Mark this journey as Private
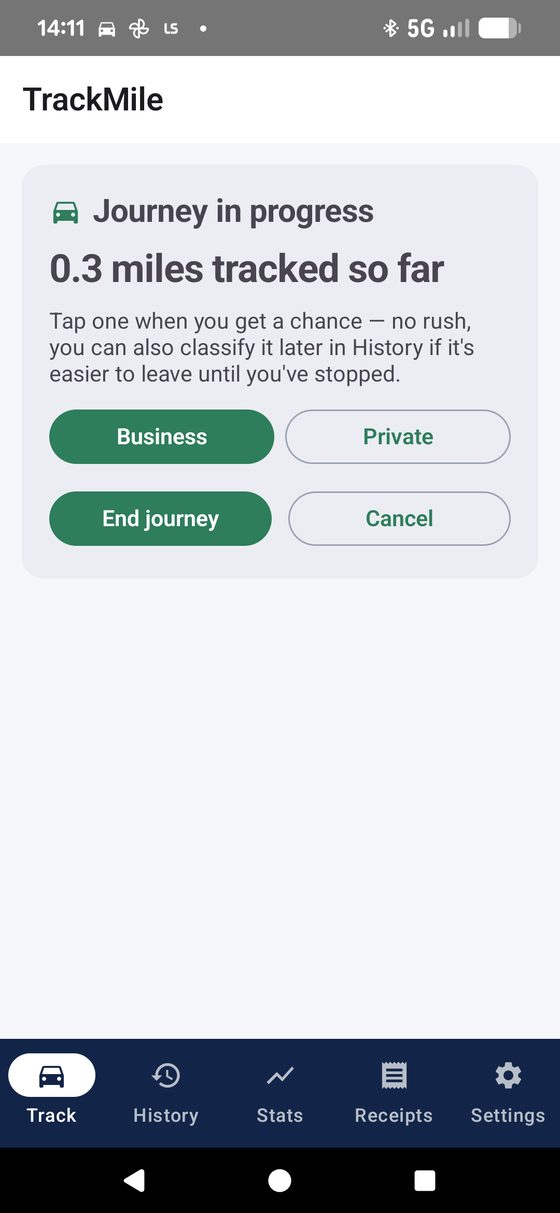The image size is (560, 1213). [x=398, y=437]
